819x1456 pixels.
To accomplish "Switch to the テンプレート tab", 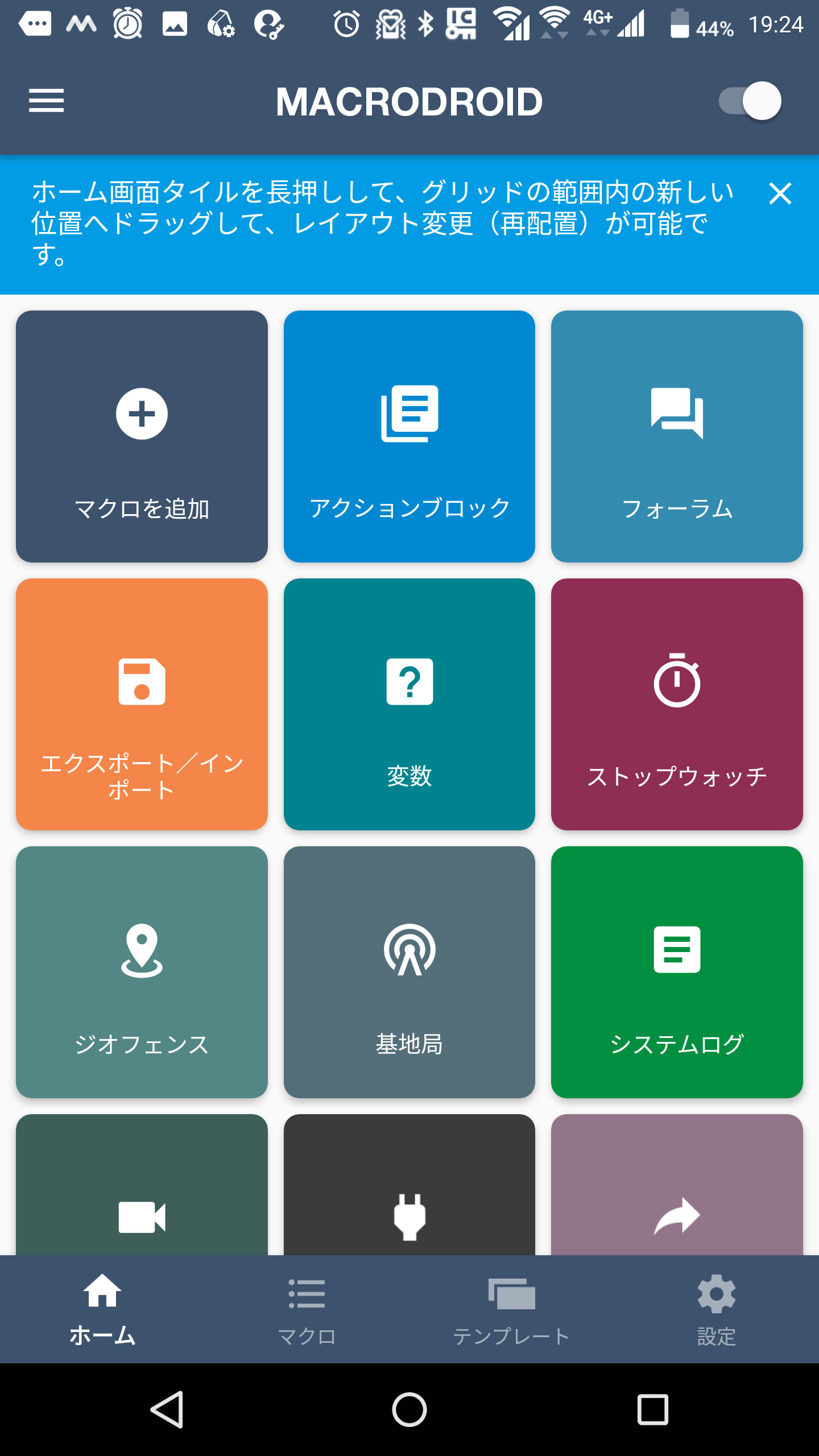I will pyautogui.click(x=512, y=1309).
